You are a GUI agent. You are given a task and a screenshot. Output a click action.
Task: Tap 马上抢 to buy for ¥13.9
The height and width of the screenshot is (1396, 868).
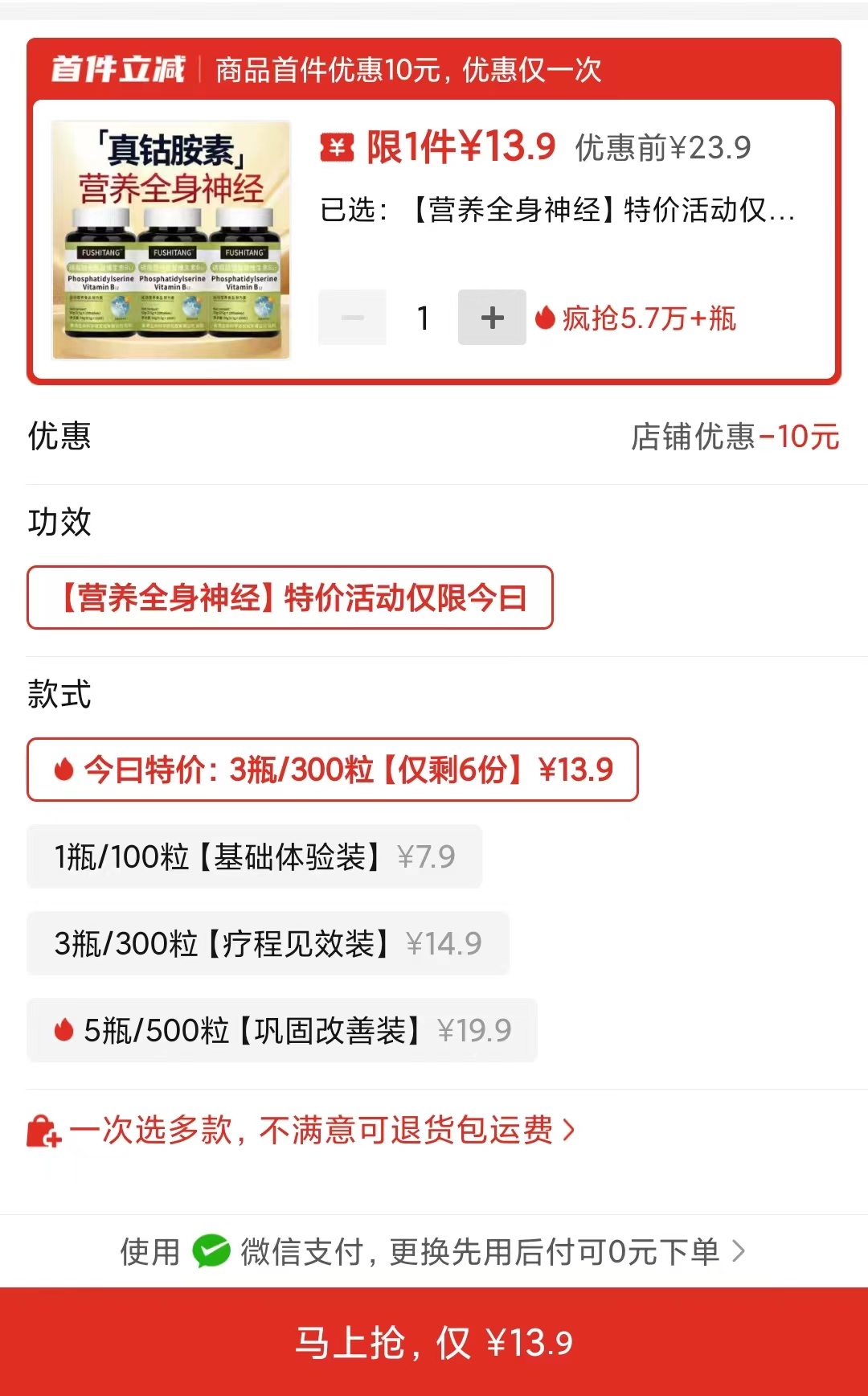point(434,1342)
